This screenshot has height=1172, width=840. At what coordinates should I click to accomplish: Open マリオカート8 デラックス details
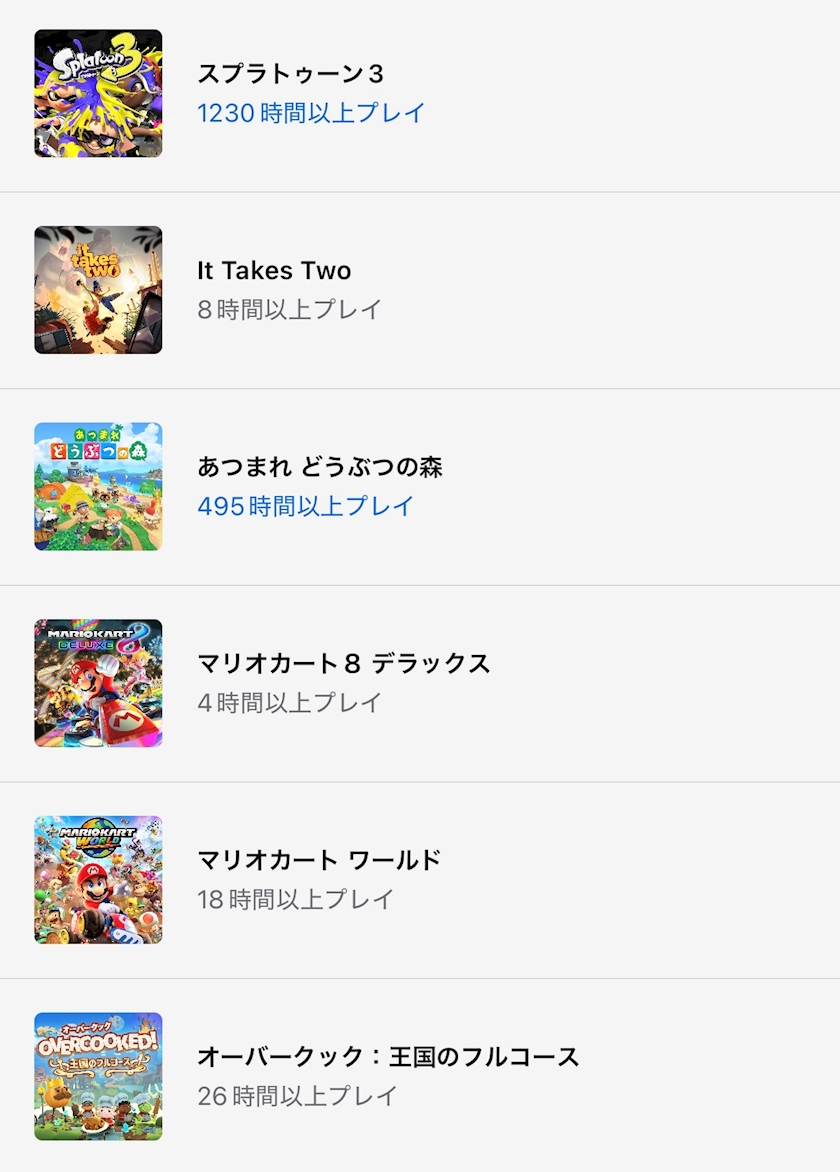420,683
